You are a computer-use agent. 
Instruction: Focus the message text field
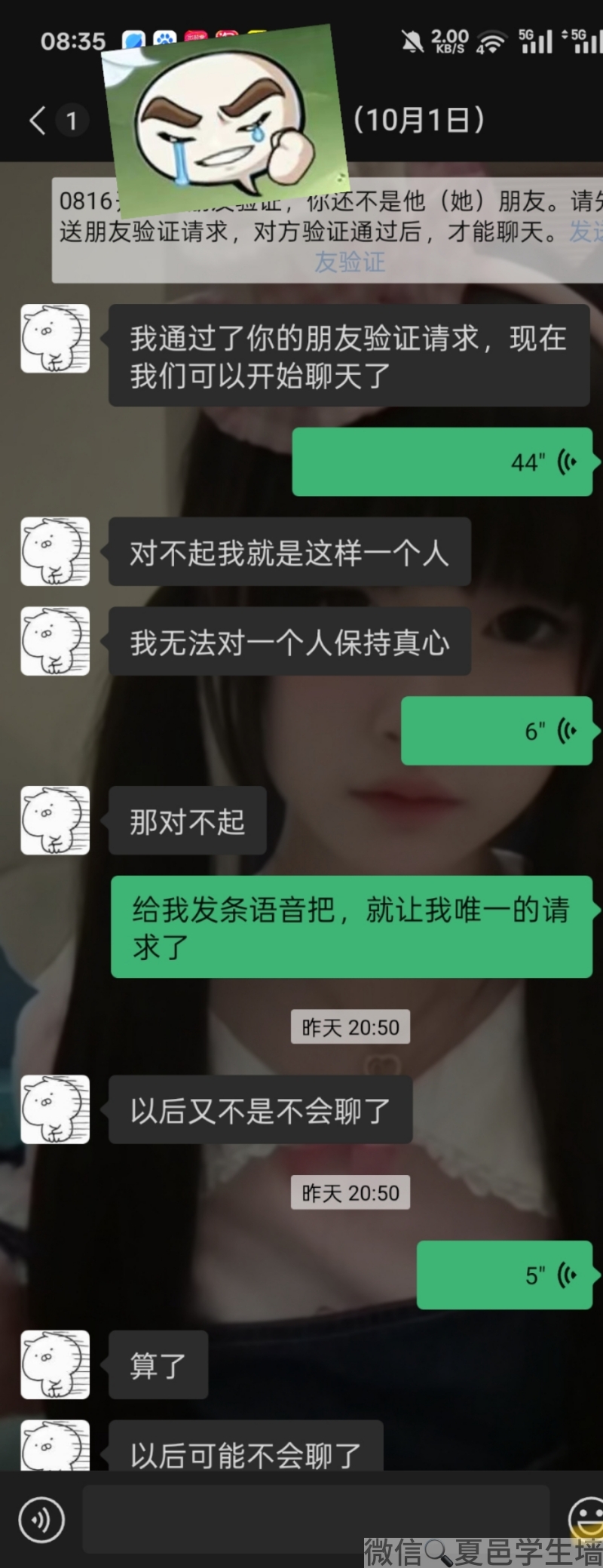pos(315,1519)
